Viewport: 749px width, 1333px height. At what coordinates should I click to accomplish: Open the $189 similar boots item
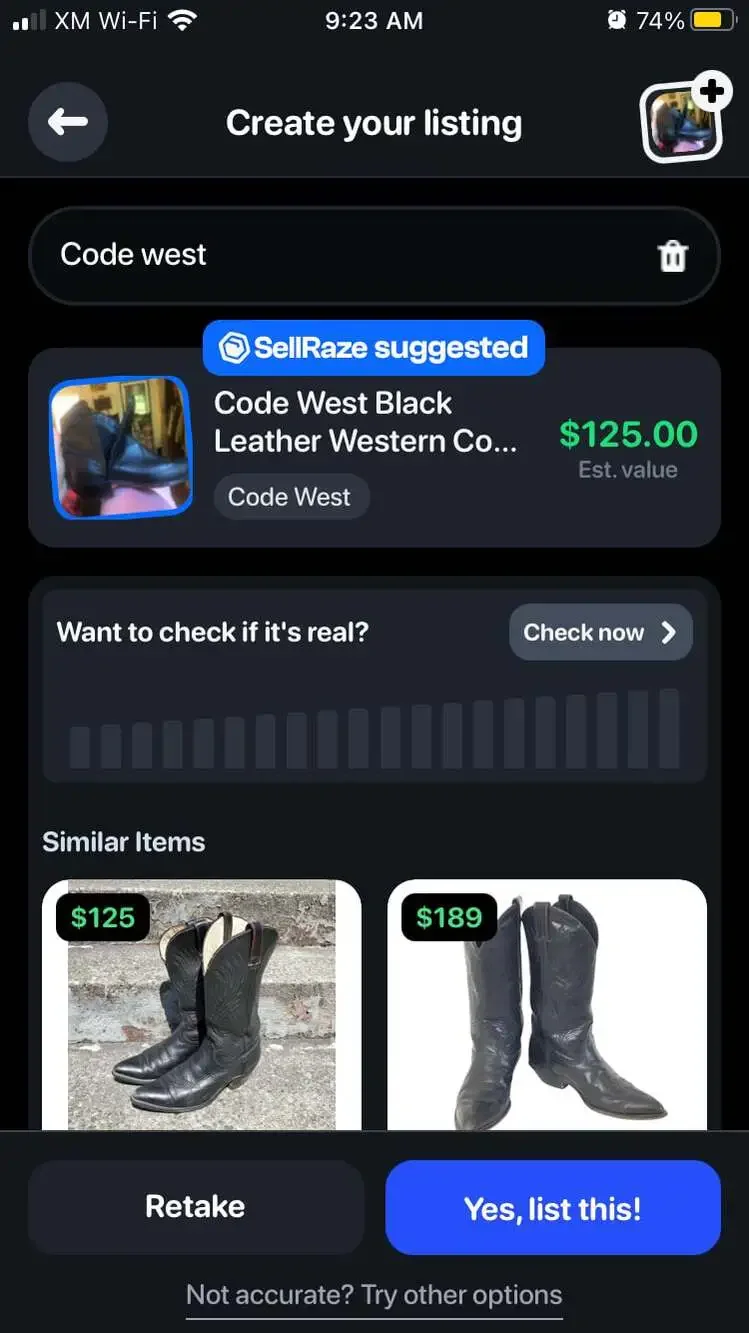pos(547,1004)
